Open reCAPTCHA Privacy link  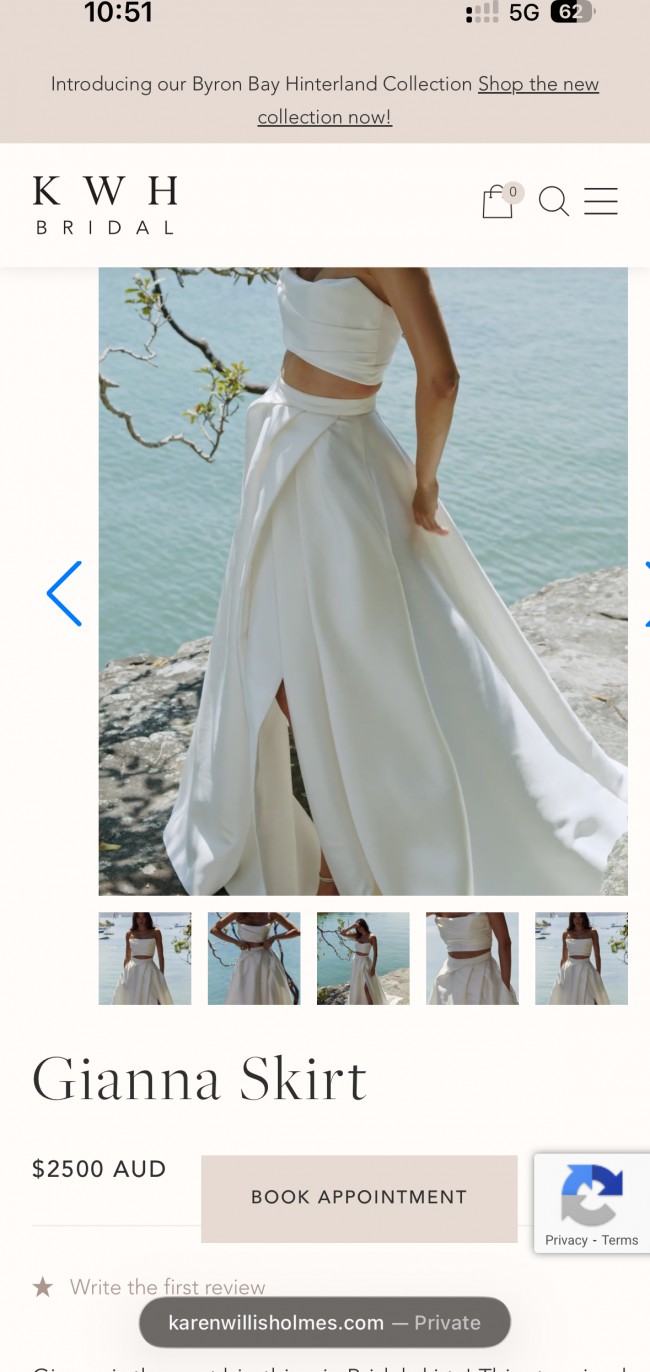566,1240
